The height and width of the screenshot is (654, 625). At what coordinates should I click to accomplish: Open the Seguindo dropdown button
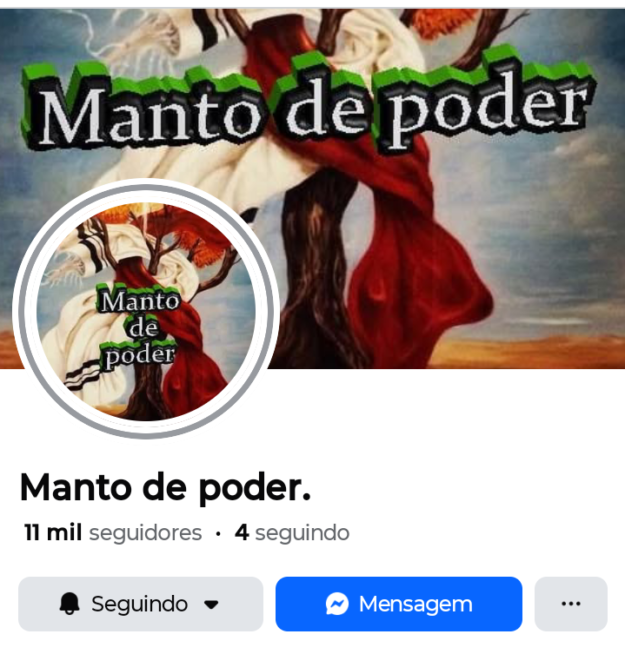pyautogui.click(x=140, y=604)
